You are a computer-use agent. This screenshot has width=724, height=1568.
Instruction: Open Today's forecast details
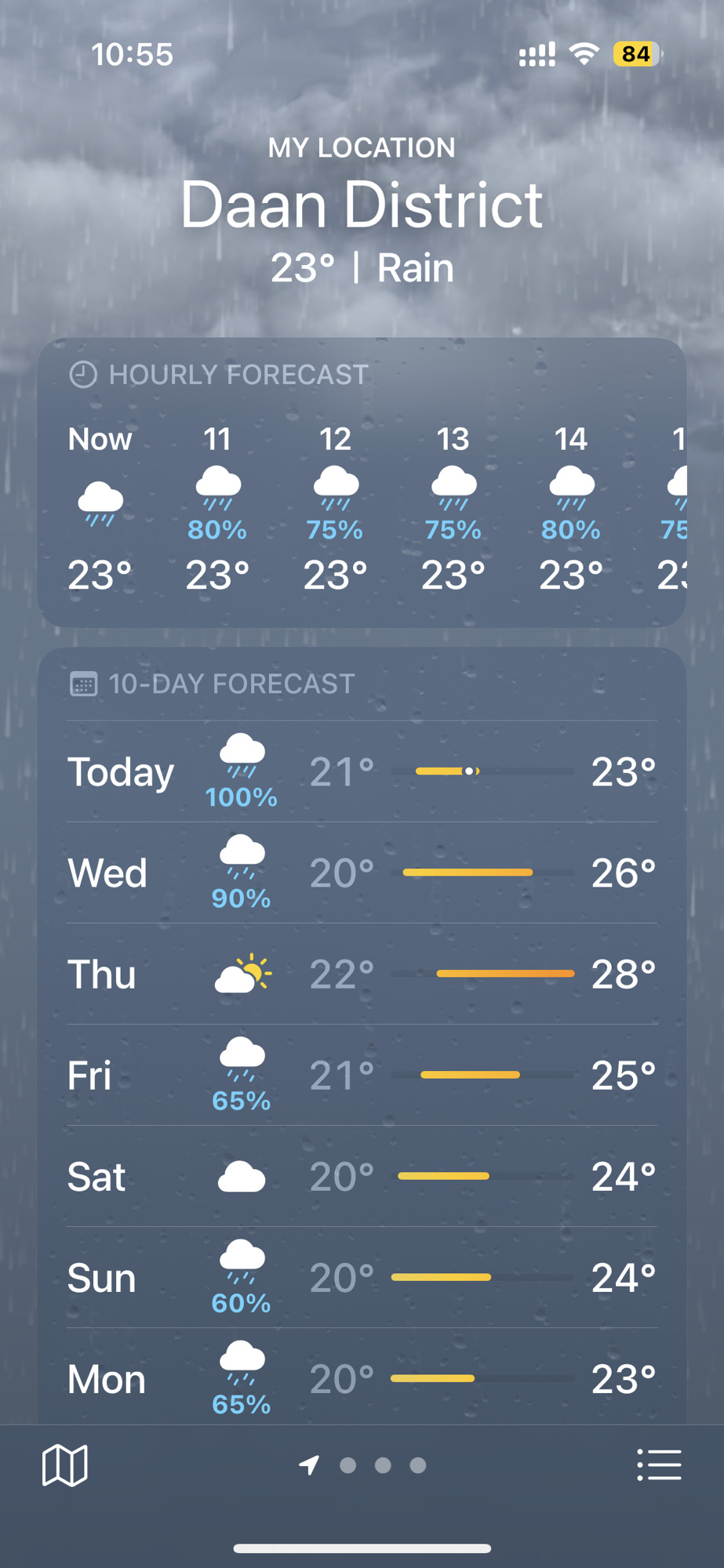(x=362, y=771)
